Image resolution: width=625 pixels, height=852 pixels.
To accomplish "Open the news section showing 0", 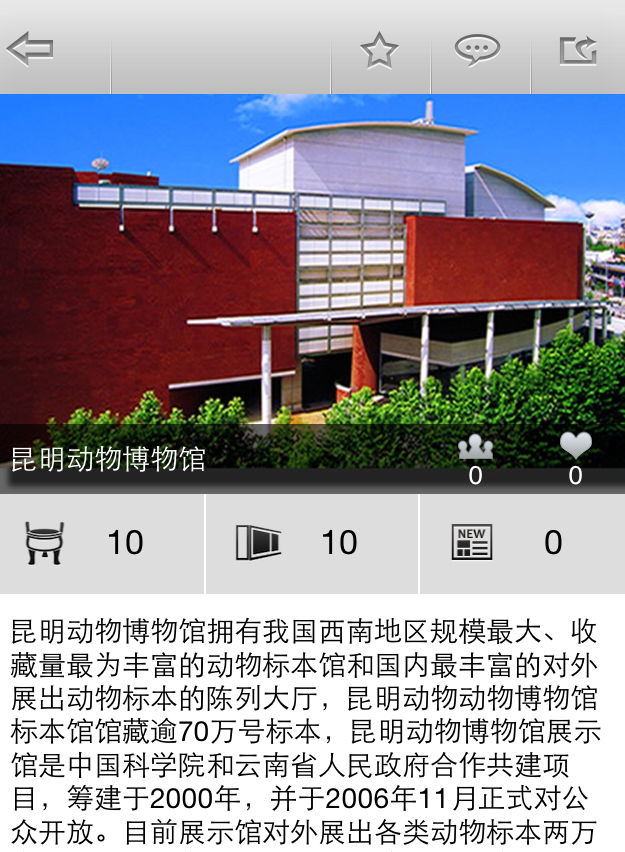I will point(522,543).
